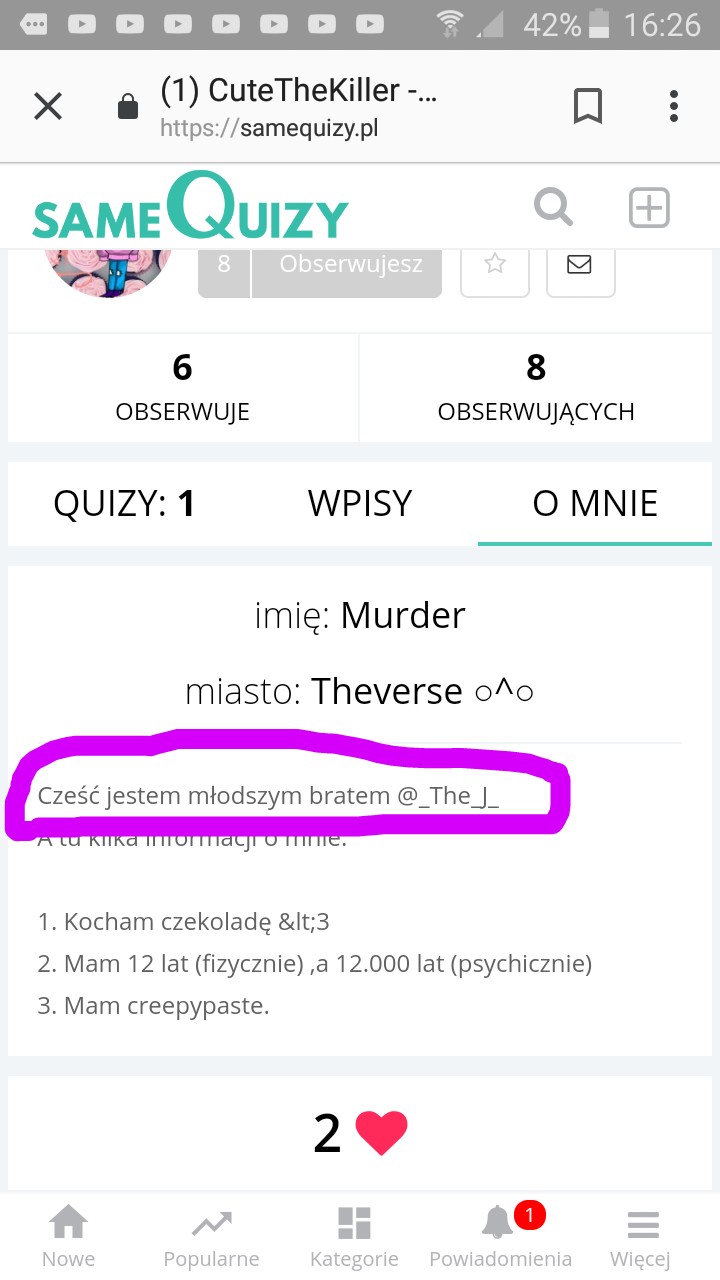
Task: Tap the SameQuizy logo to go home
Action: coord(190,208)
